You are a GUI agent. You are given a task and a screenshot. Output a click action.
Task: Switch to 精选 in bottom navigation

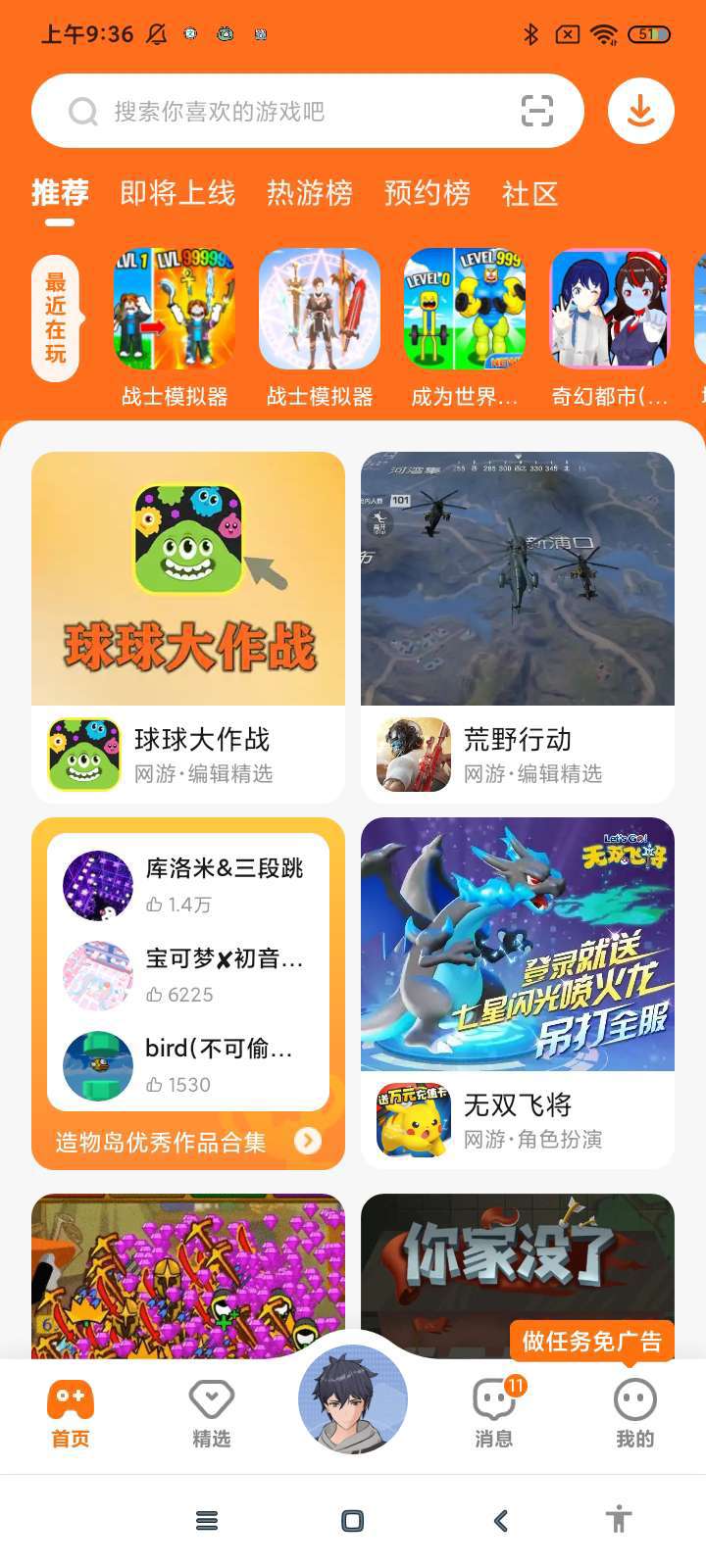tap(211, 1413)
